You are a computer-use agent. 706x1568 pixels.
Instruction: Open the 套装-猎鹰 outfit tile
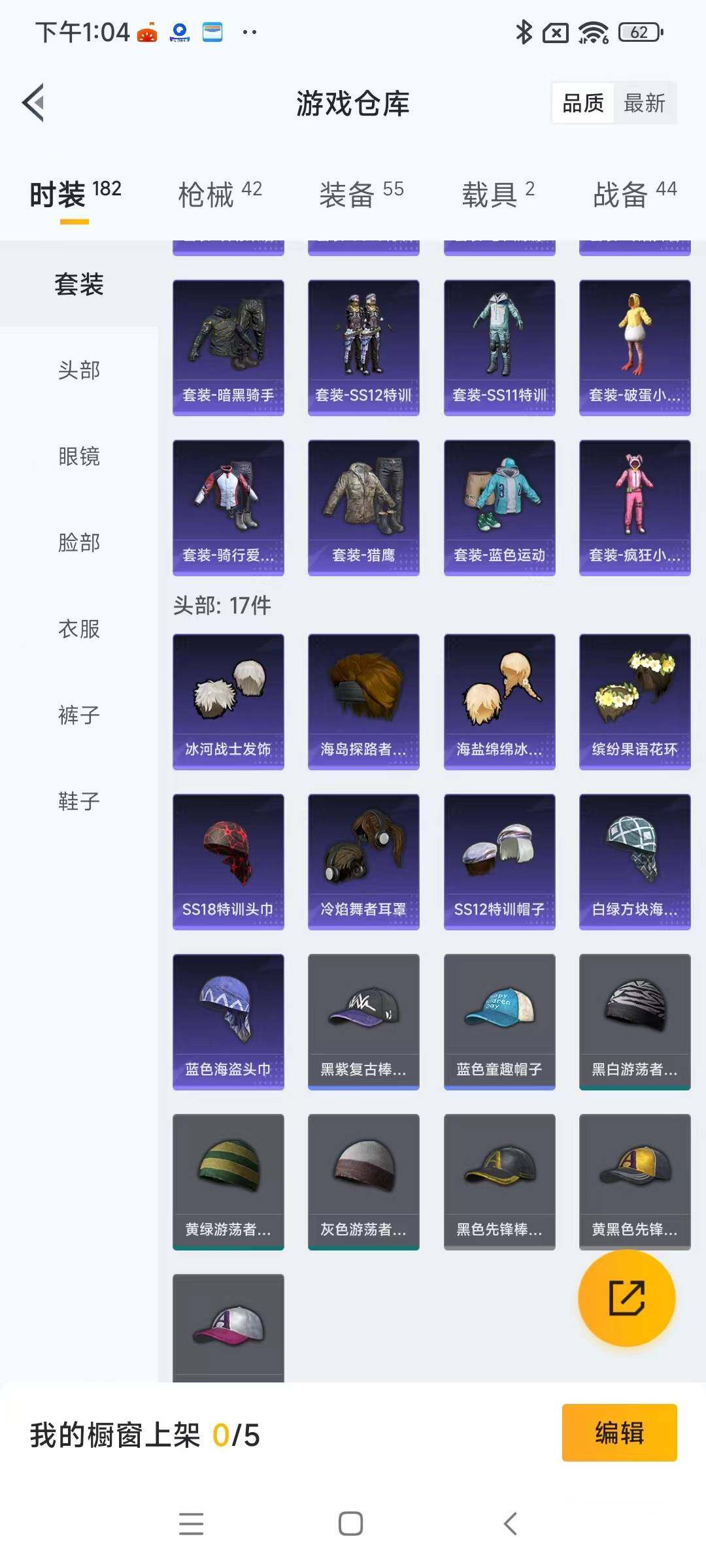point(363,507)
